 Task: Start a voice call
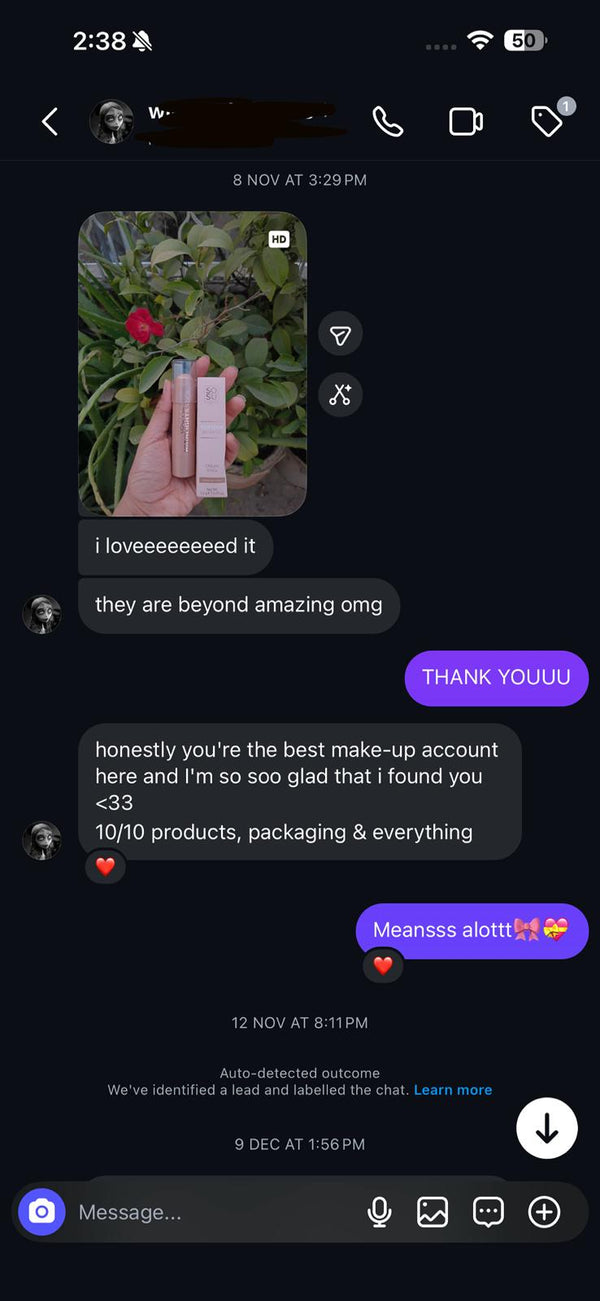pos(387,122)
